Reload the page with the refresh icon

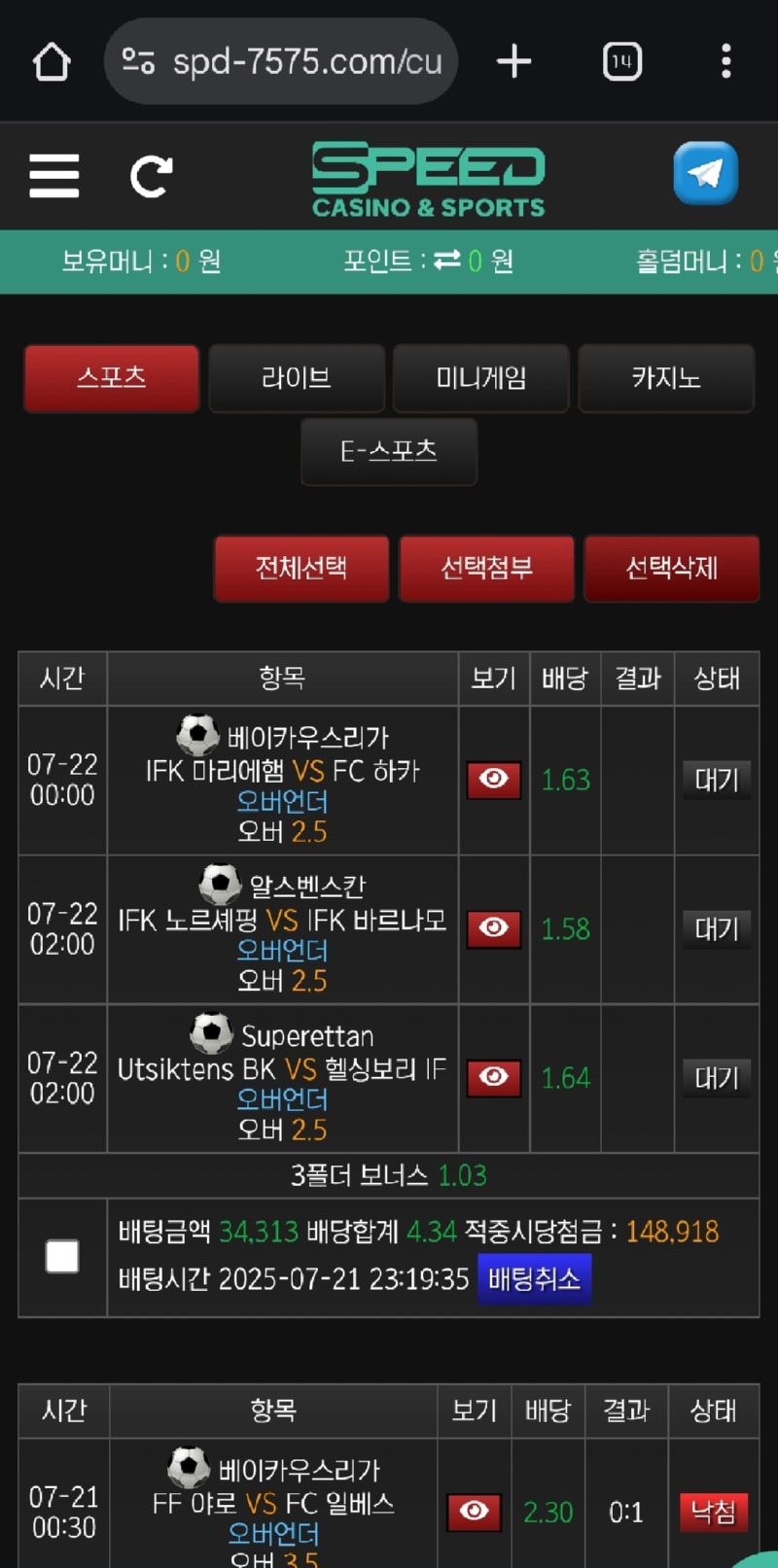click(x=151, y=176)
